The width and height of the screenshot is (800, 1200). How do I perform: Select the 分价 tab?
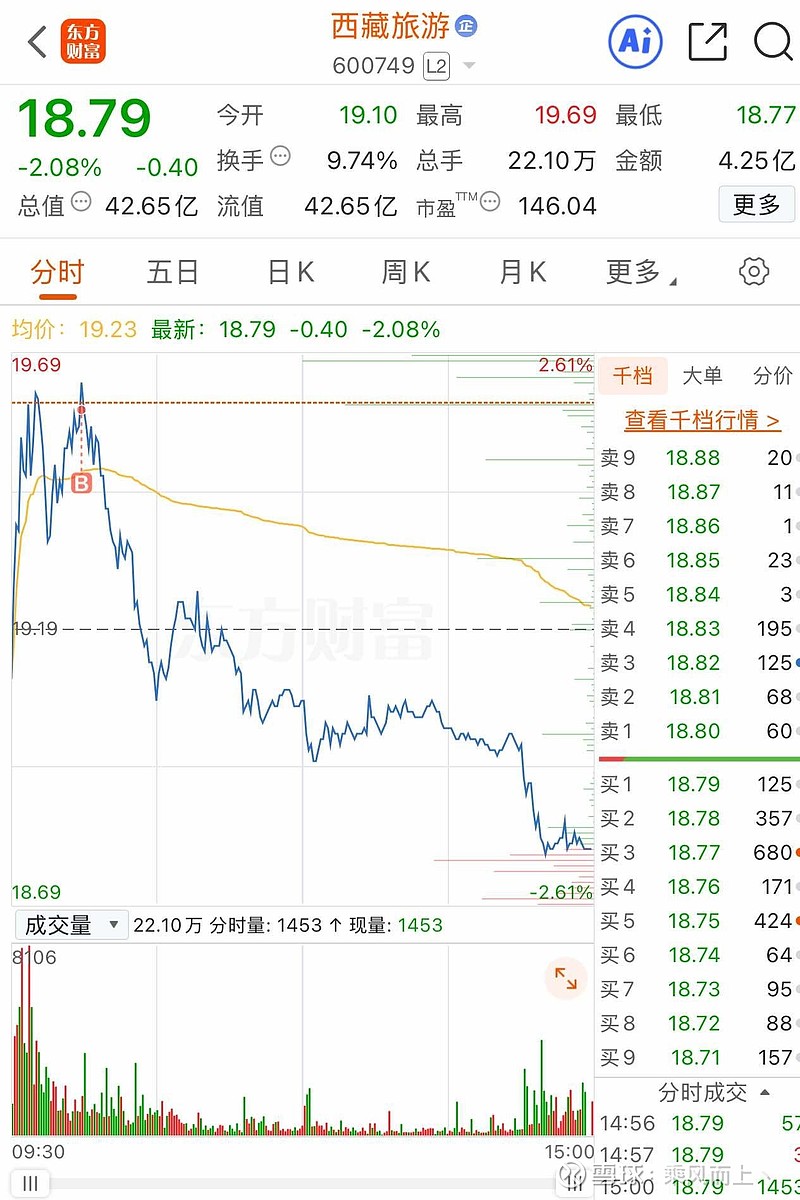(772, 375)
